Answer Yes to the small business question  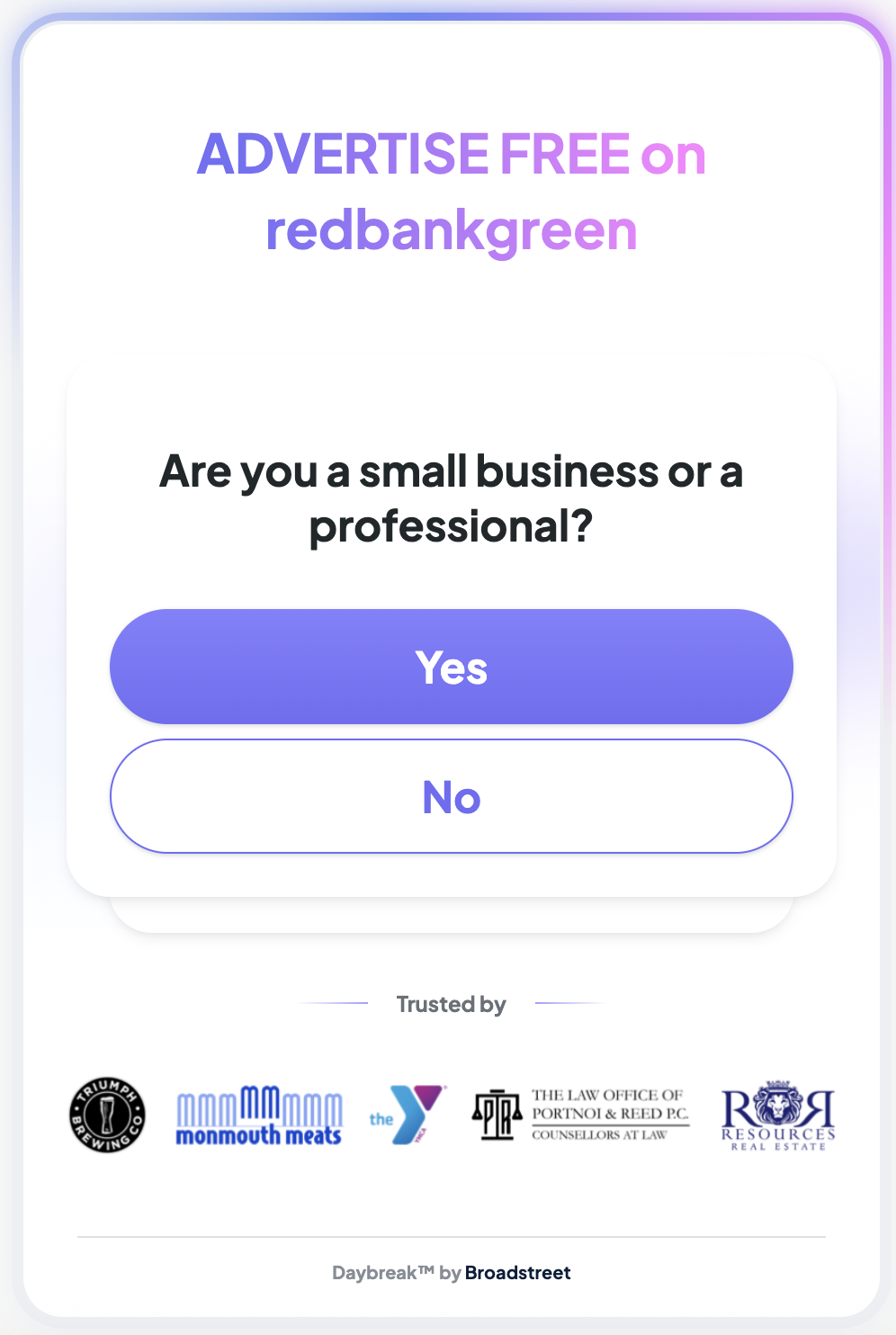(x=451, y=667)
